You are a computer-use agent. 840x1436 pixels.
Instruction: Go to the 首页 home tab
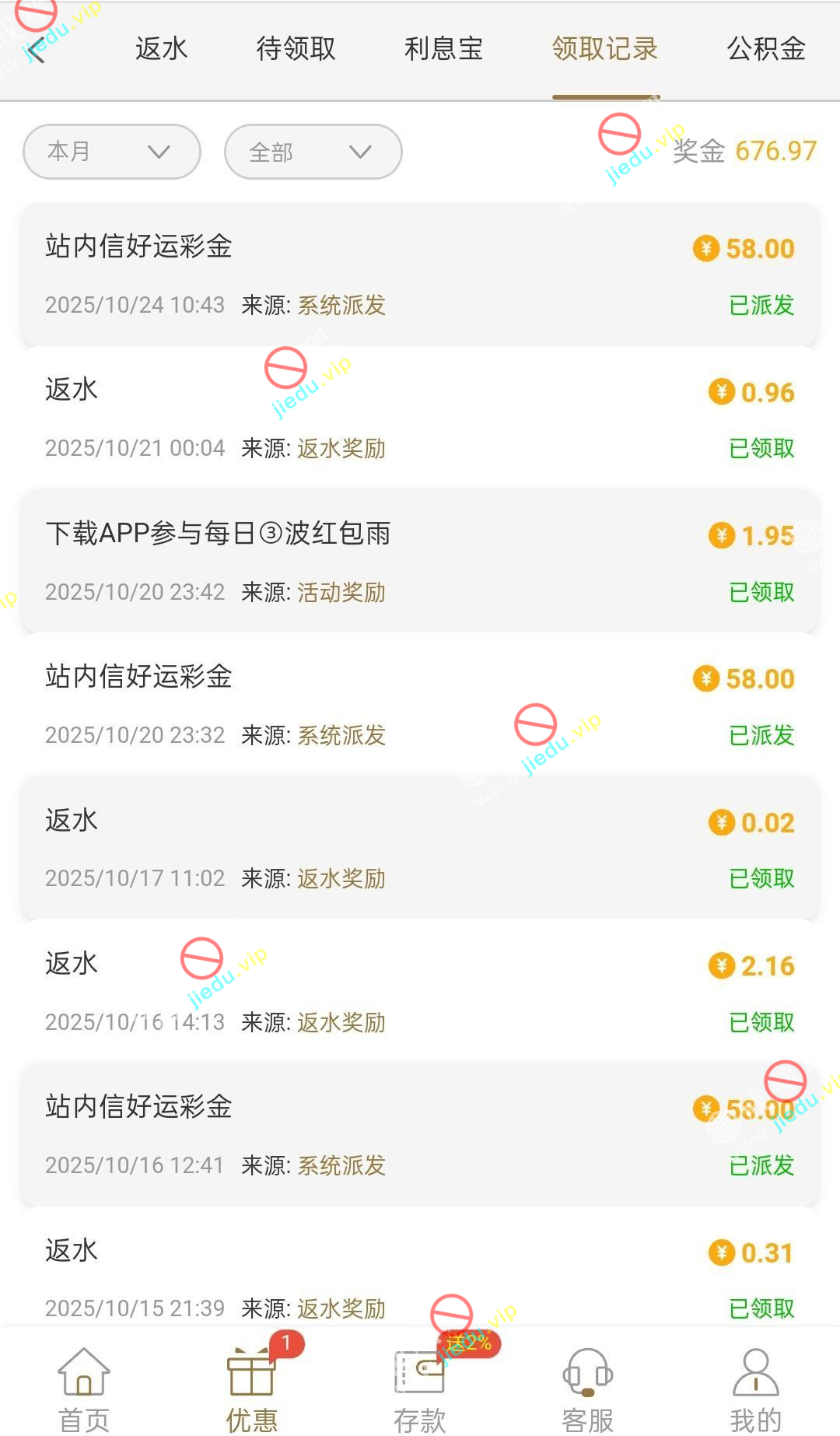(84, 1390)
